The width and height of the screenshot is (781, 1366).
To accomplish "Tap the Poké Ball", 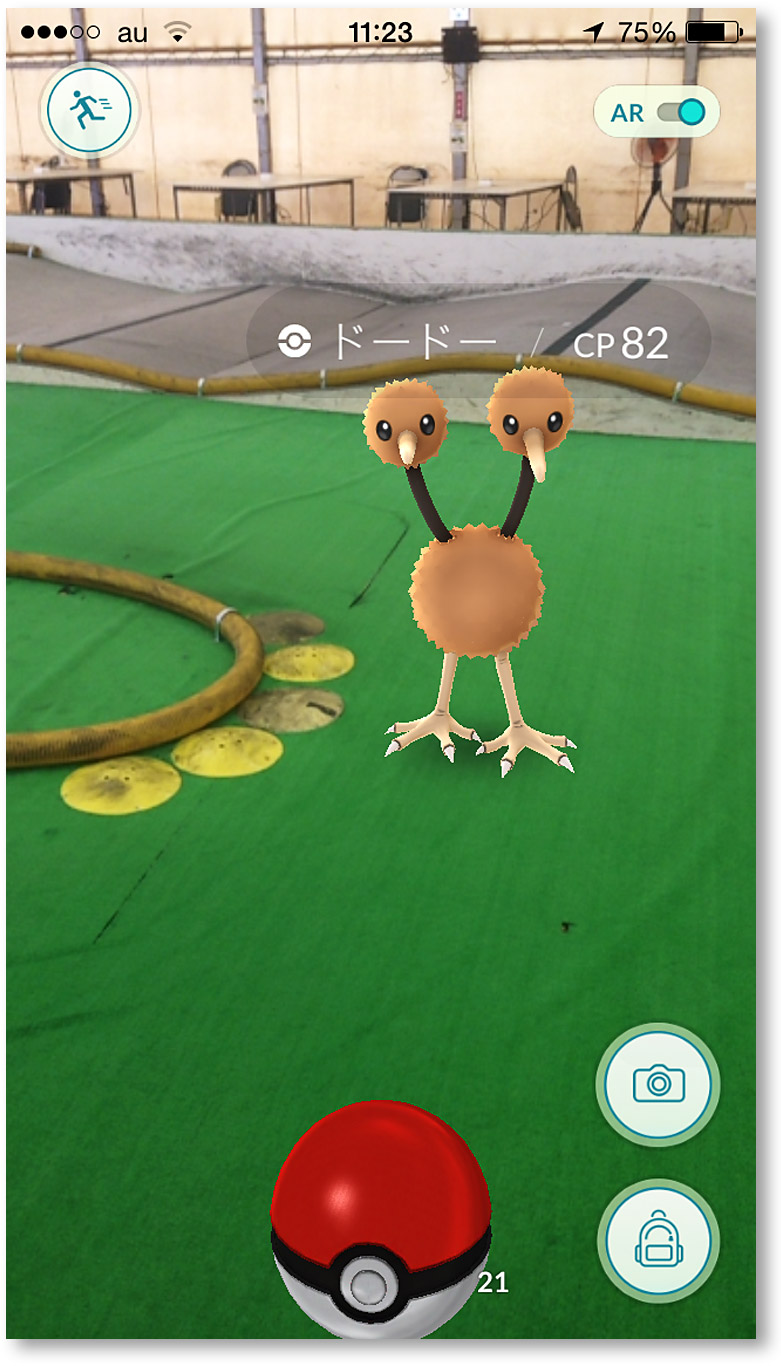I will click(x=380, y=1220).
